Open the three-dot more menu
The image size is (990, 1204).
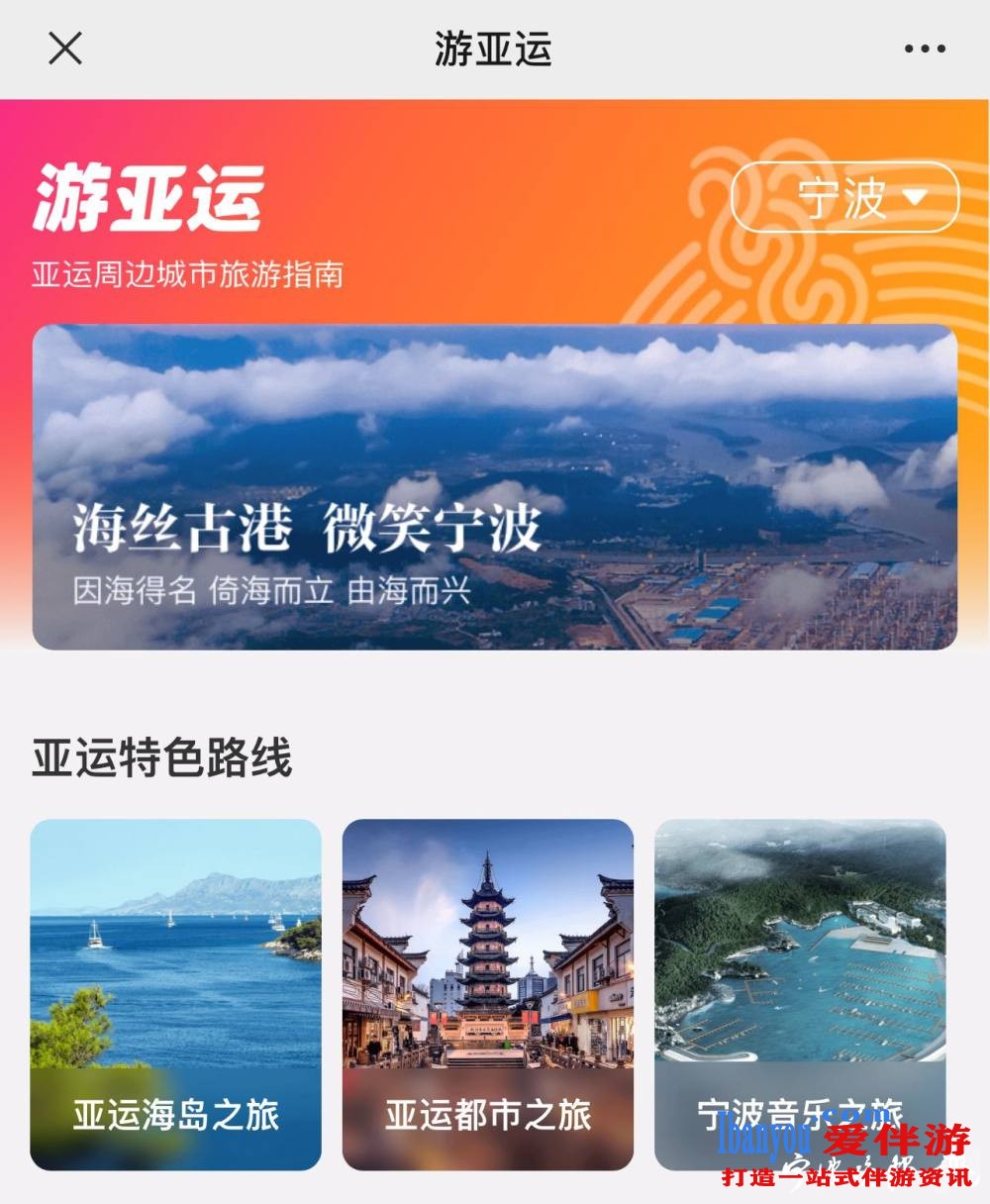tap(925, 49)
